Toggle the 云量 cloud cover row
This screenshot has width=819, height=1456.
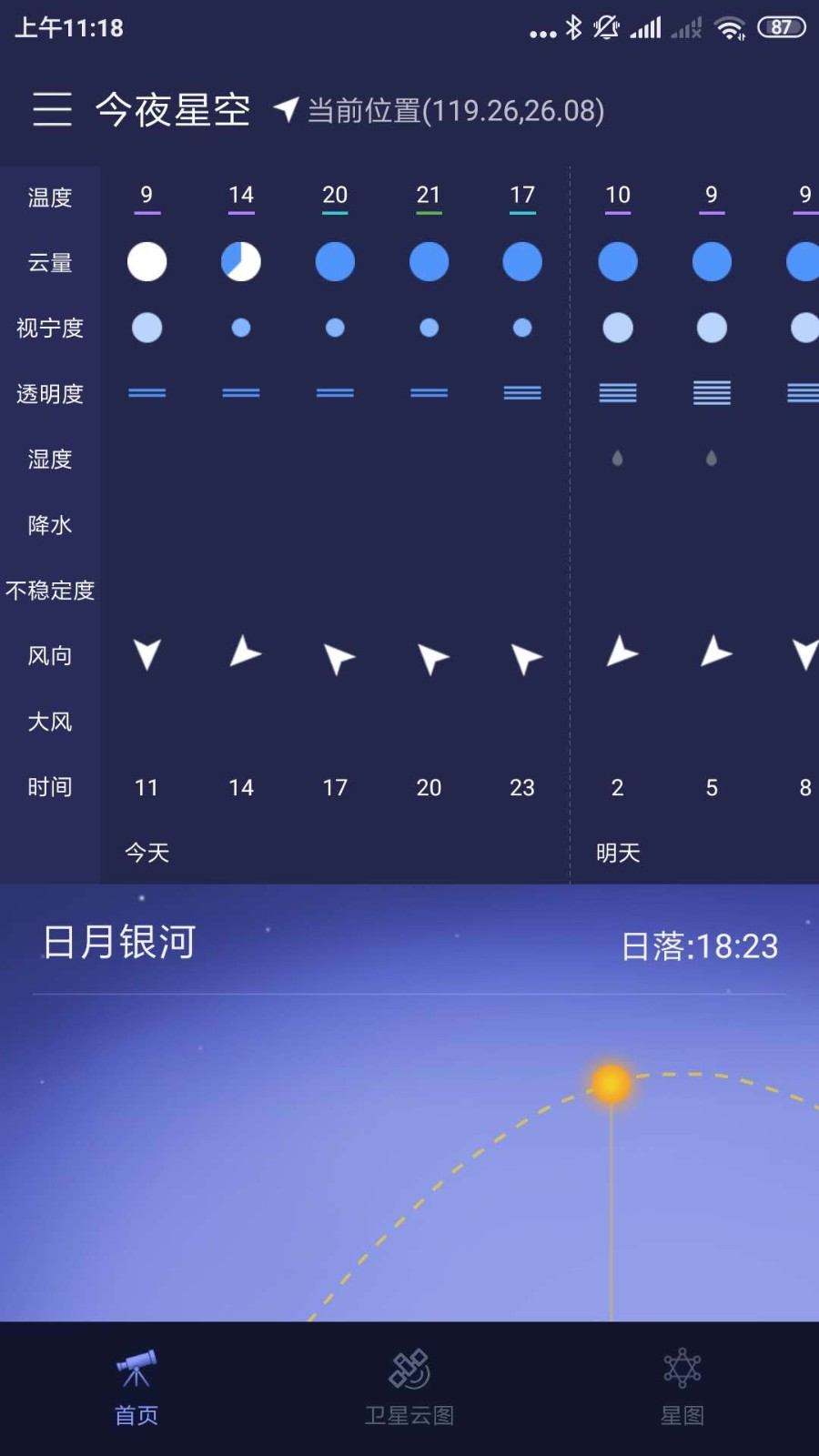(x=52, y=262)
